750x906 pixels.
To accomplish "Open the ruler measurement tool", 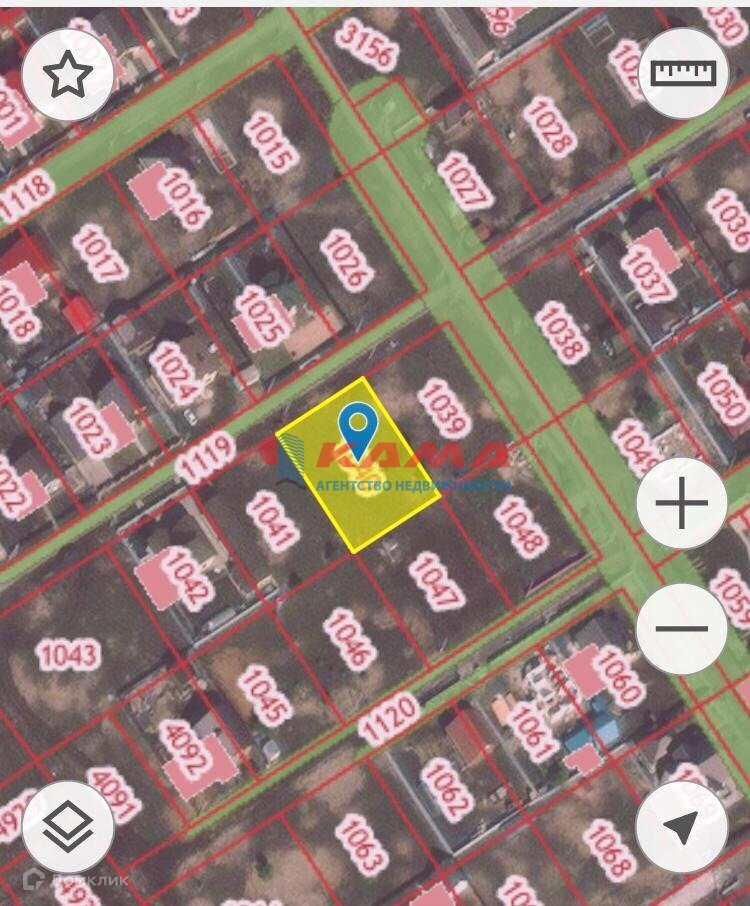I will [684, 73].
